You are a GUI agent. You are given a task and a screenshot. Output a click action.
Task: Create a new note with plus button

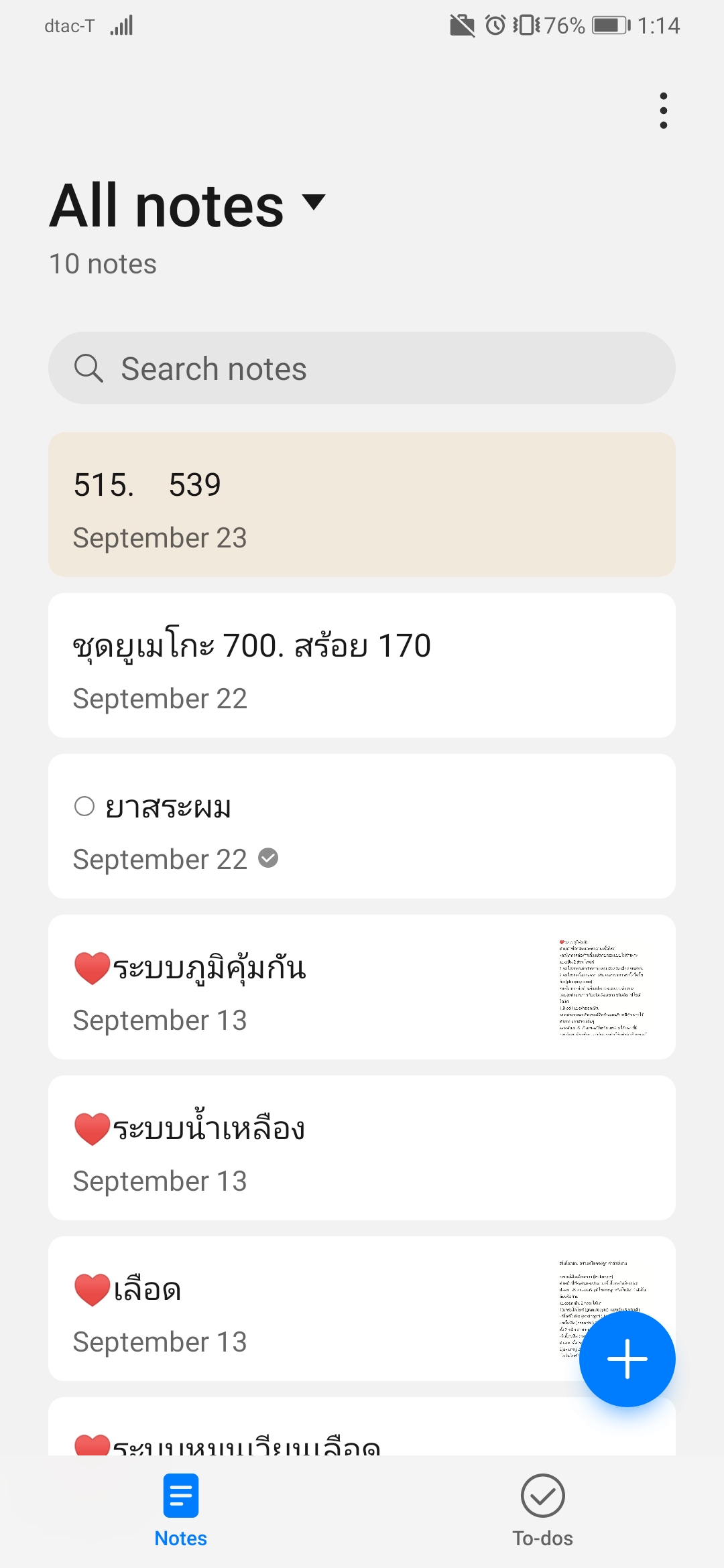point(627,1359)
